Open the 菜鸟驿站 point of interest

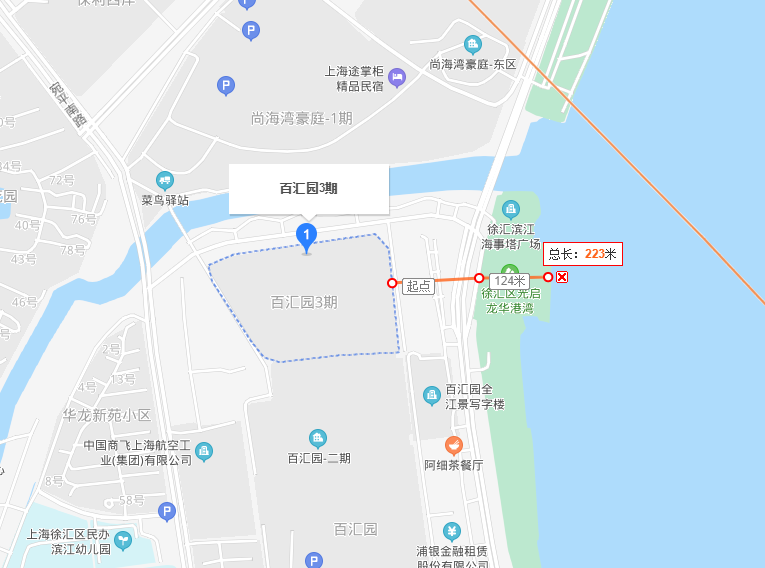click(165, 181)
